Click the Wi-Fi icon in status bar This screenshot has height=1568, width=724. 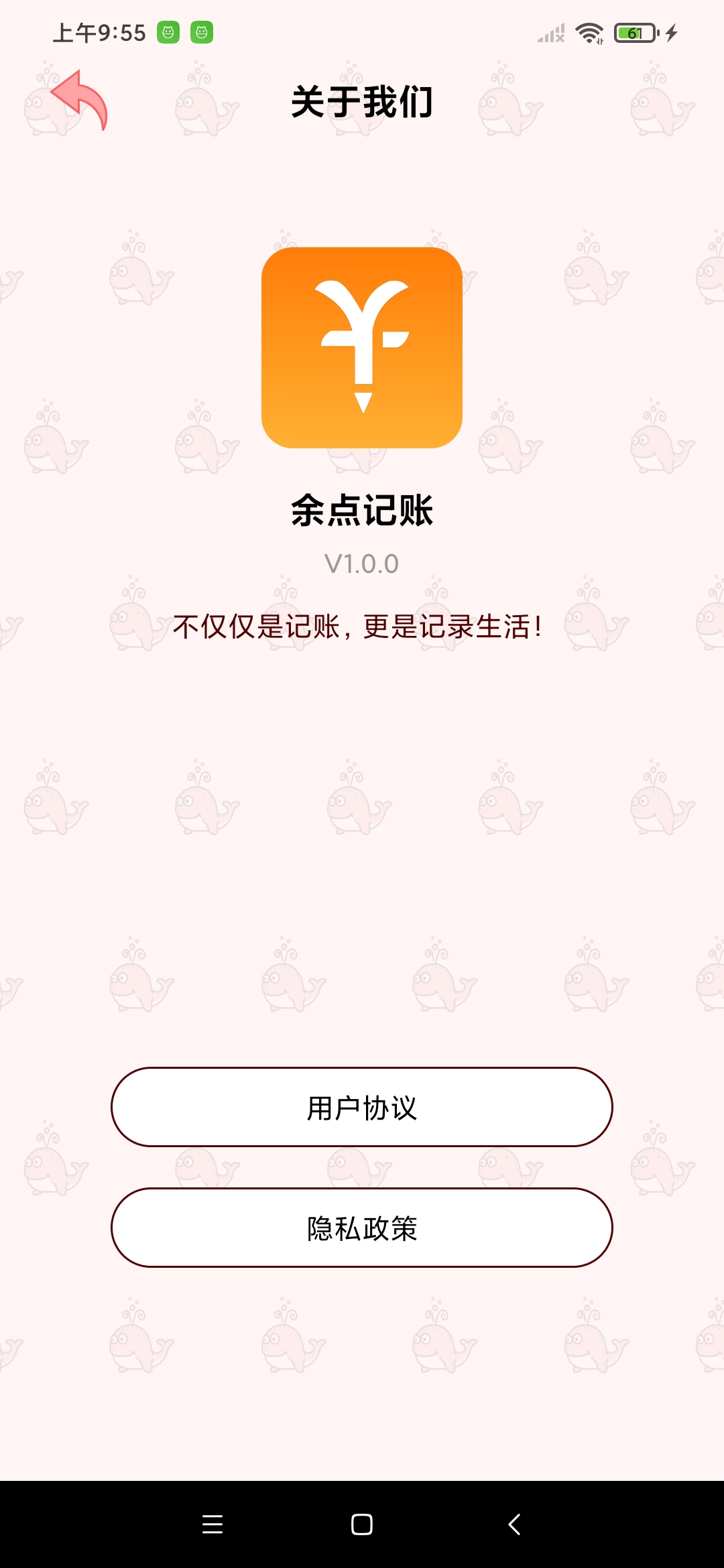pos(589,31)
